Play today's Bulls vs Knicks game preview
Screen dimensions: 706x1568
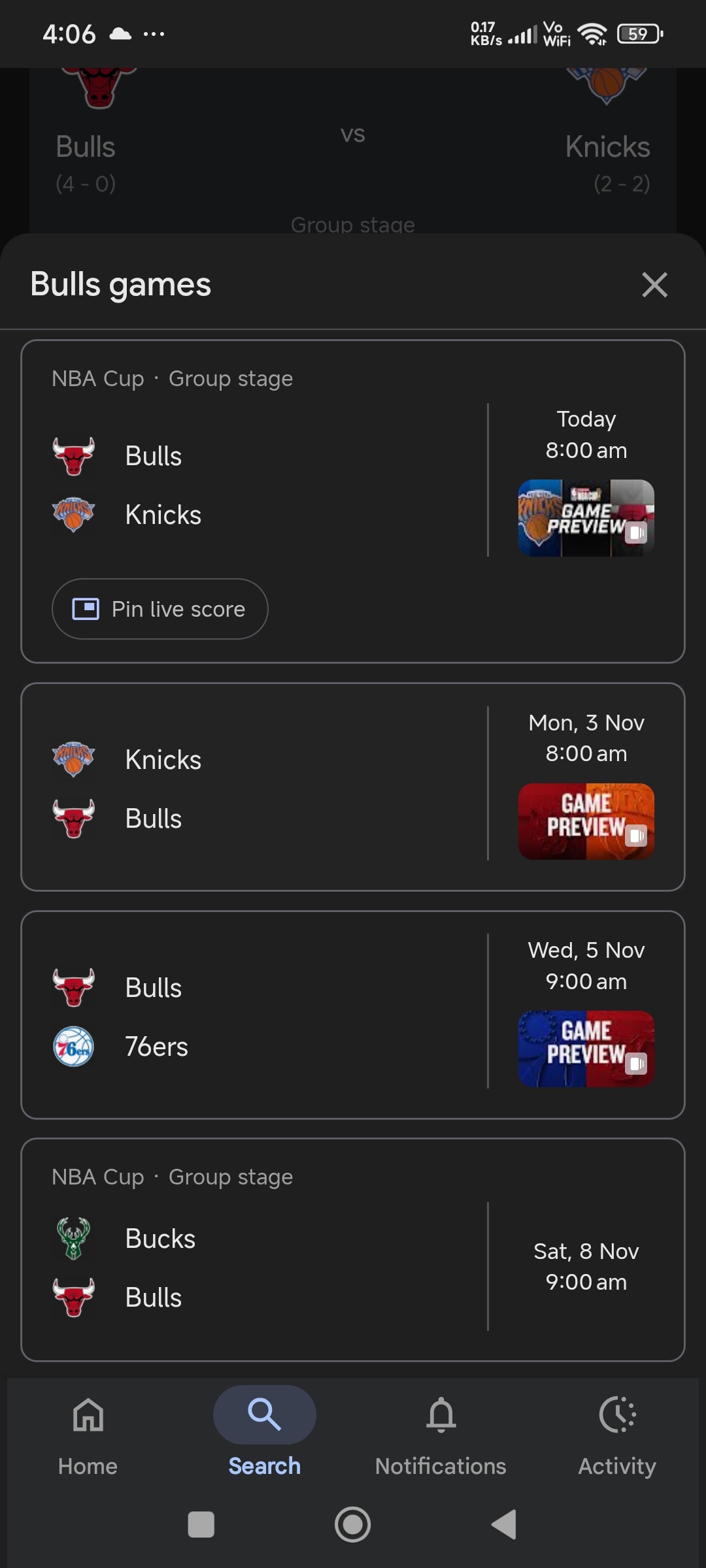coord(586,518)
